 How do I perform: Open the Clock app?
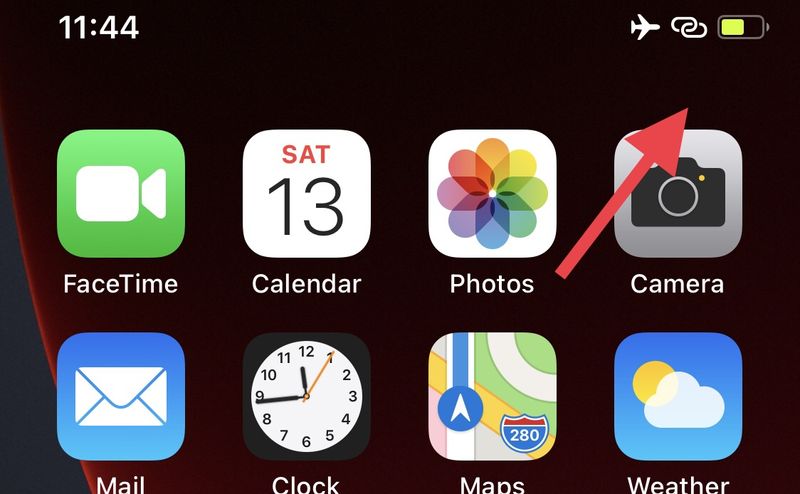click(x=306, y=397)
